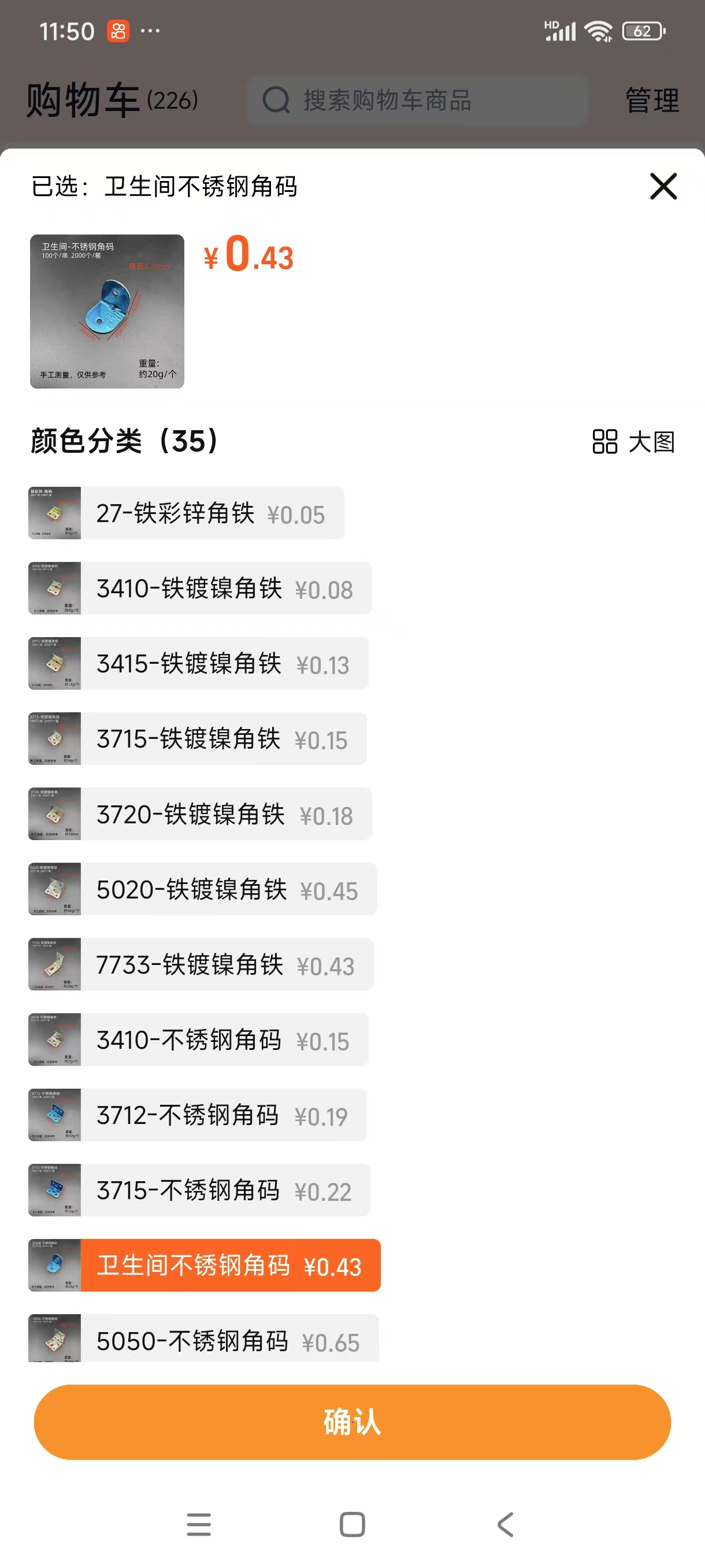Select the 27-铁彩锌角铁 option
The width and height of the screenshot is (705, 1568).
[186, 513]
